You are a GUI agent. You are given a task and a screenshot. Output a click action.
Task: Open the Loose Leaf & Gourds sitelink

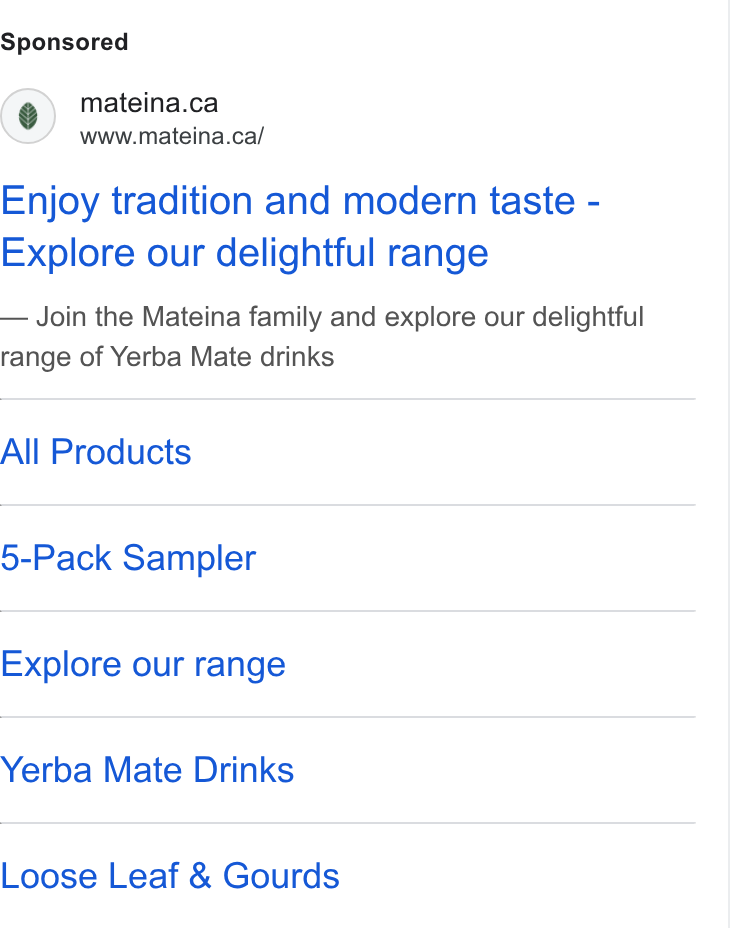pyautogui.click(x=169, y=876)
